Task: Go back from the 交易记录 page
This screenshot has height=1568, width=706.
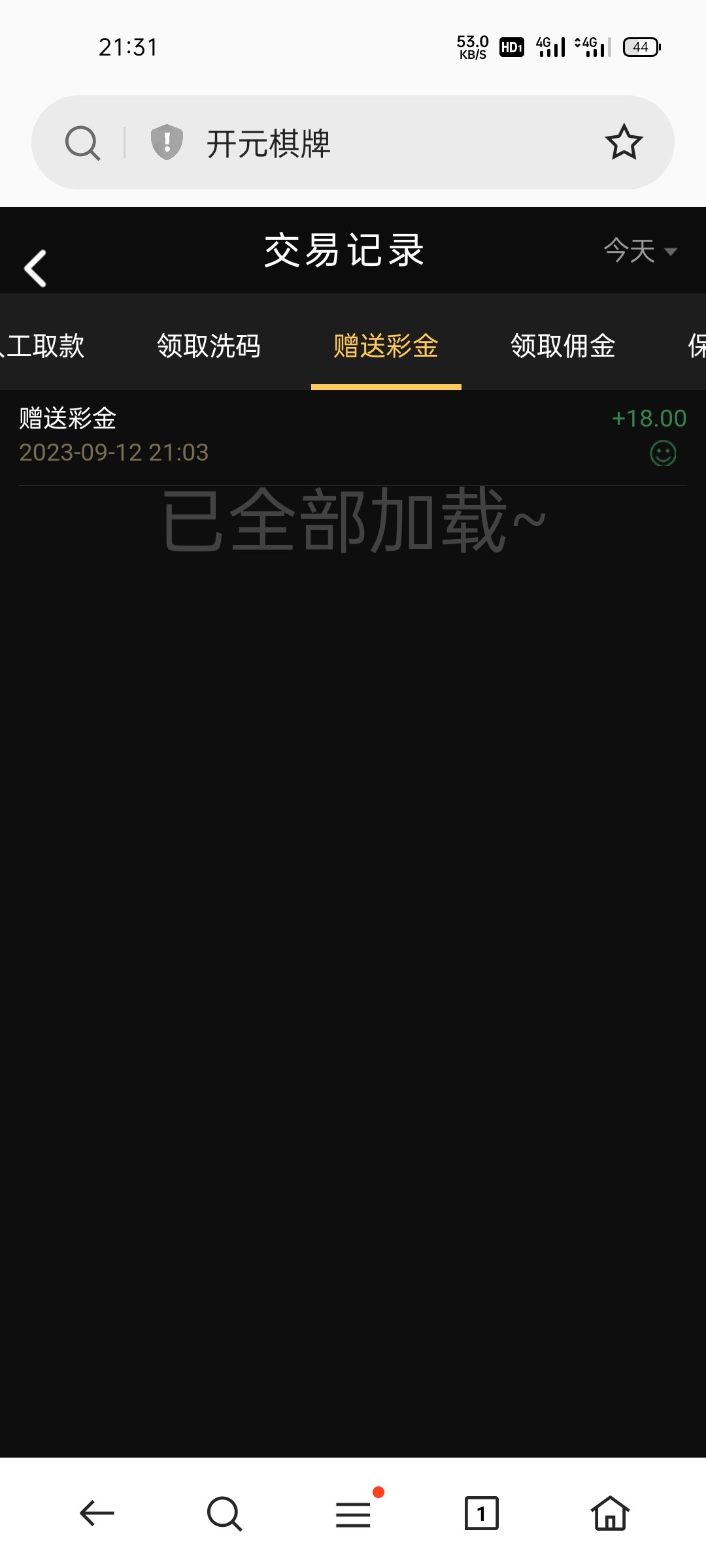Action: tap(35, 268)
